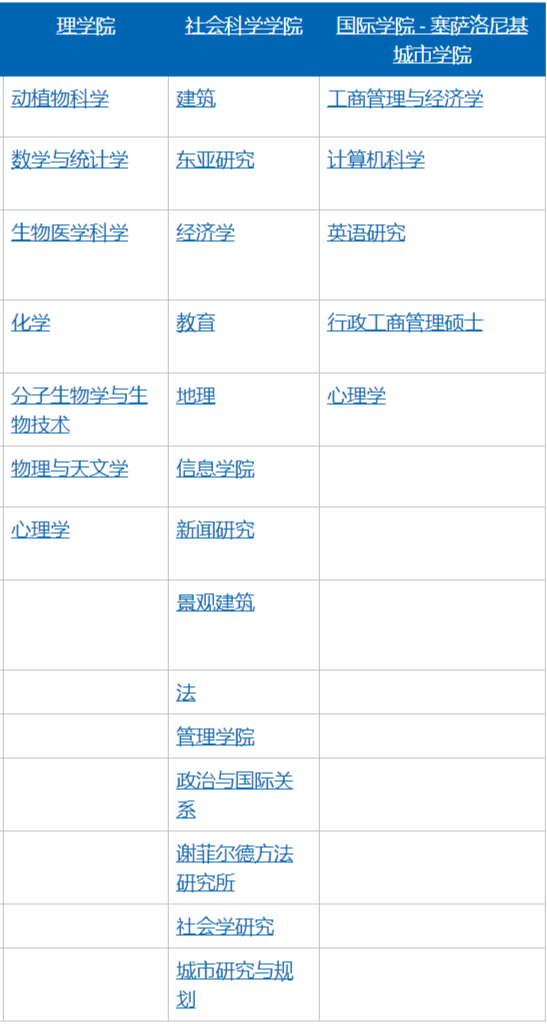This screenshot has height=1024, width=547.
Task: Open 谢菲尔德方法研究所 link
Action: 235,869
